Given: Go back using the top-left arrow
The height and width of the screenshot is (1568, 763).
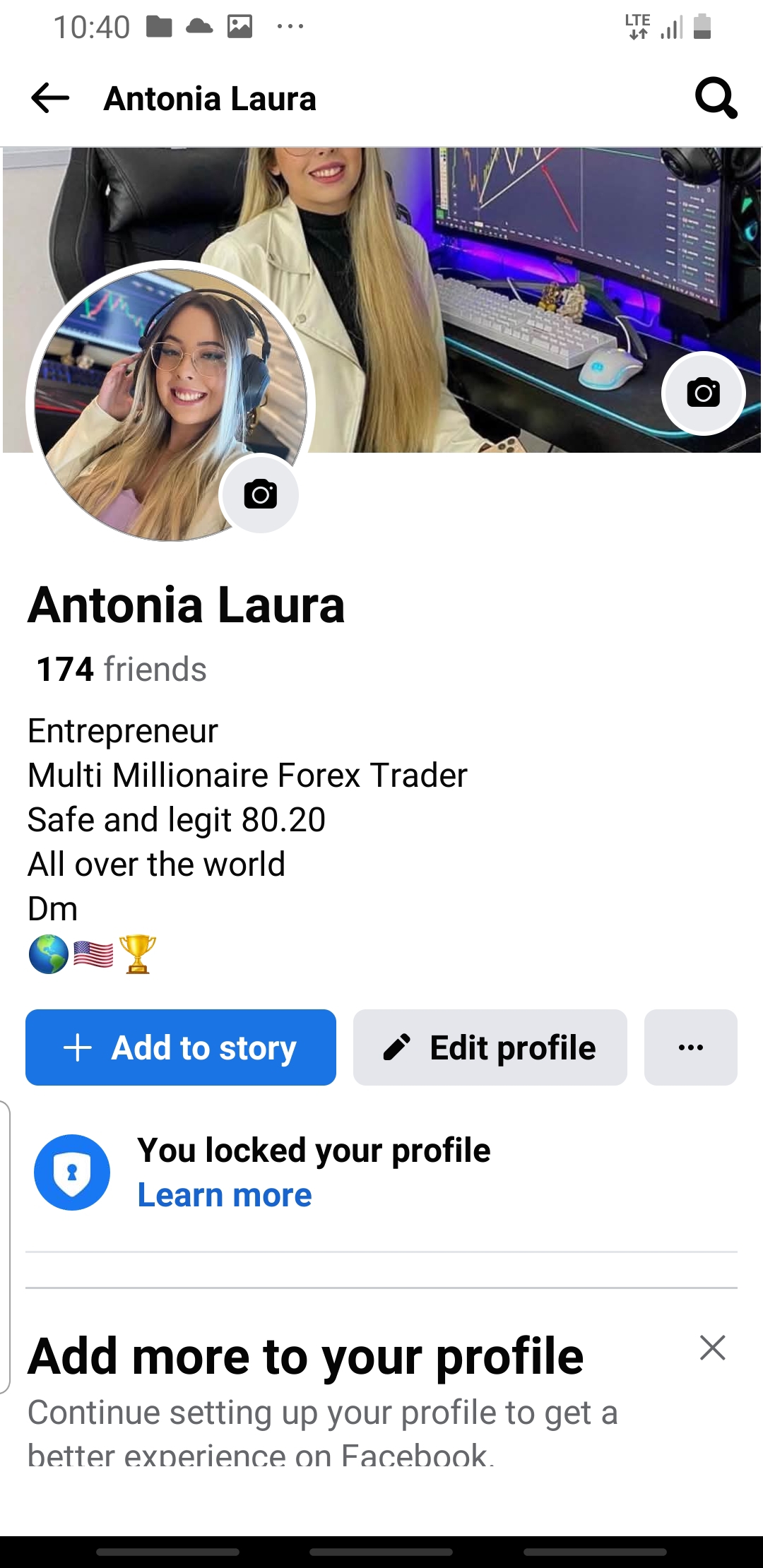Looking at the screenshot, I should (50, 98).
